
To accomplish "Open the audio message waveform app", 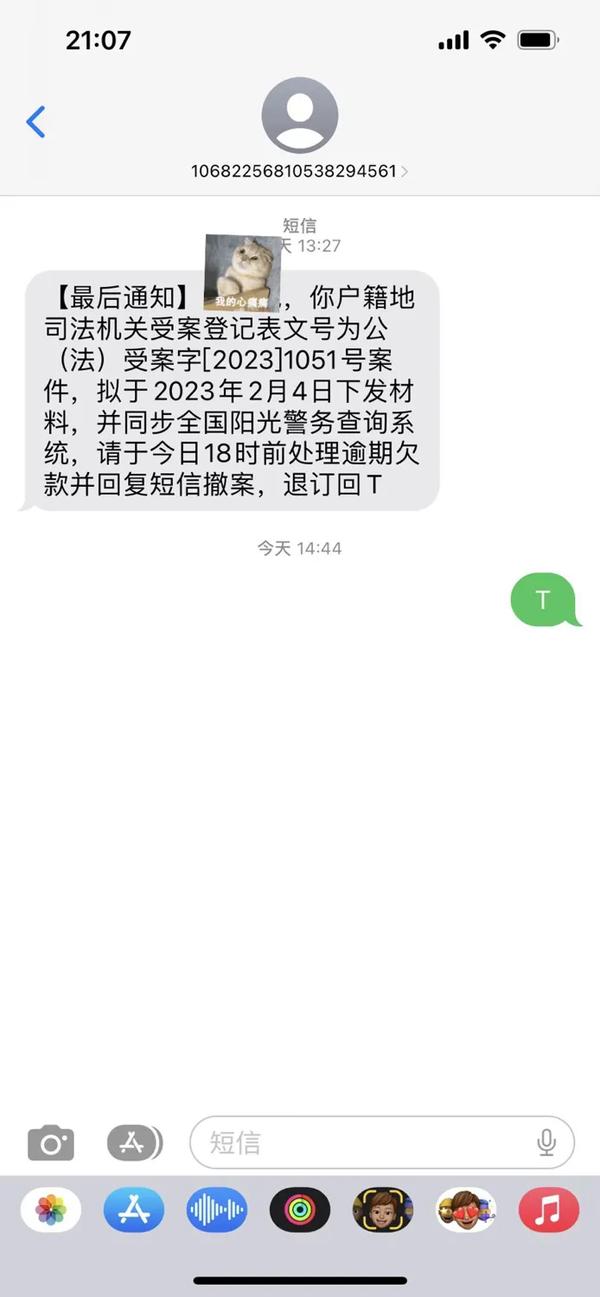I will pos(217,1211).
